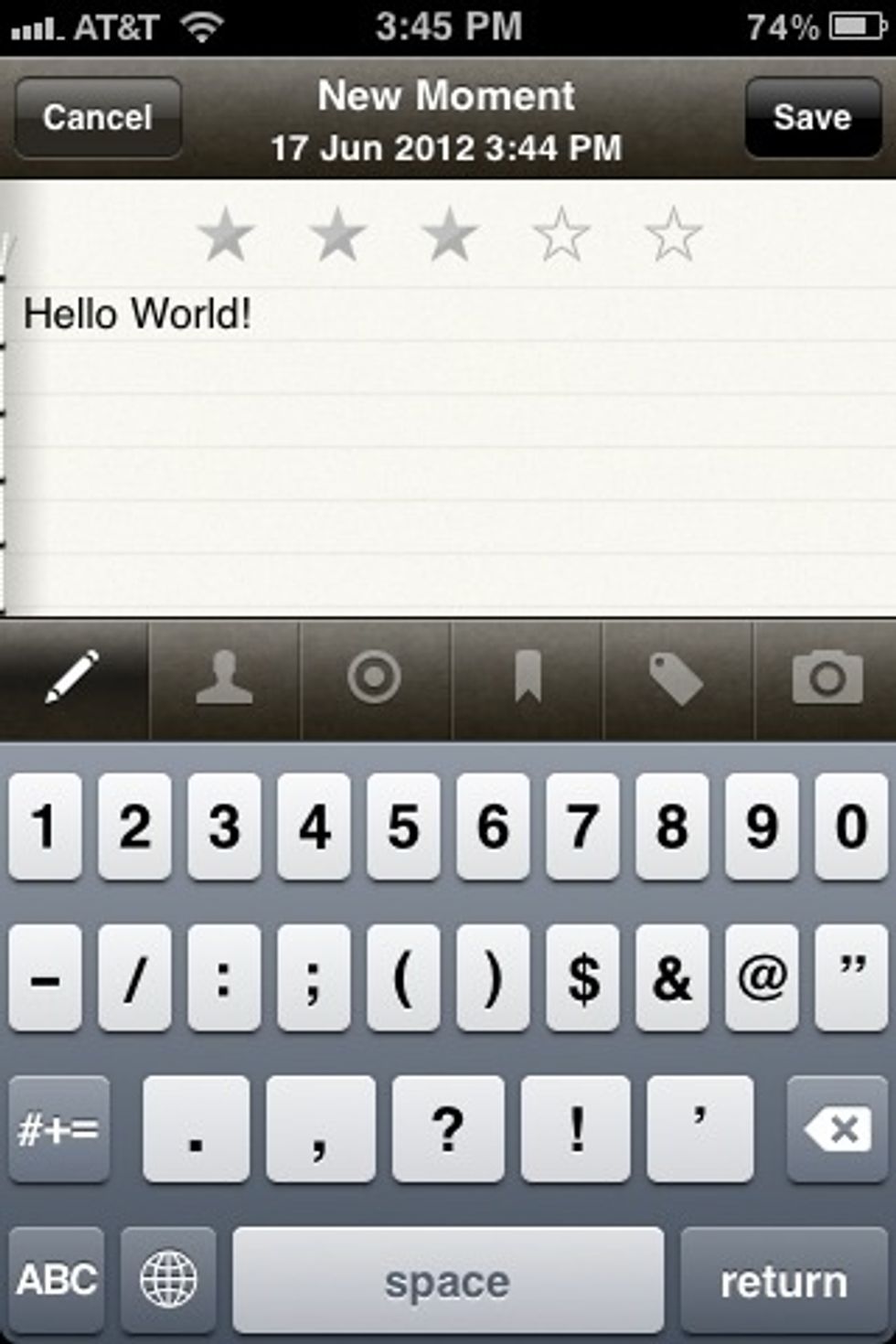Tap the space bar
Image resolution: width=896 pixels, height=1344 pixels.
tap(447, 1279)
